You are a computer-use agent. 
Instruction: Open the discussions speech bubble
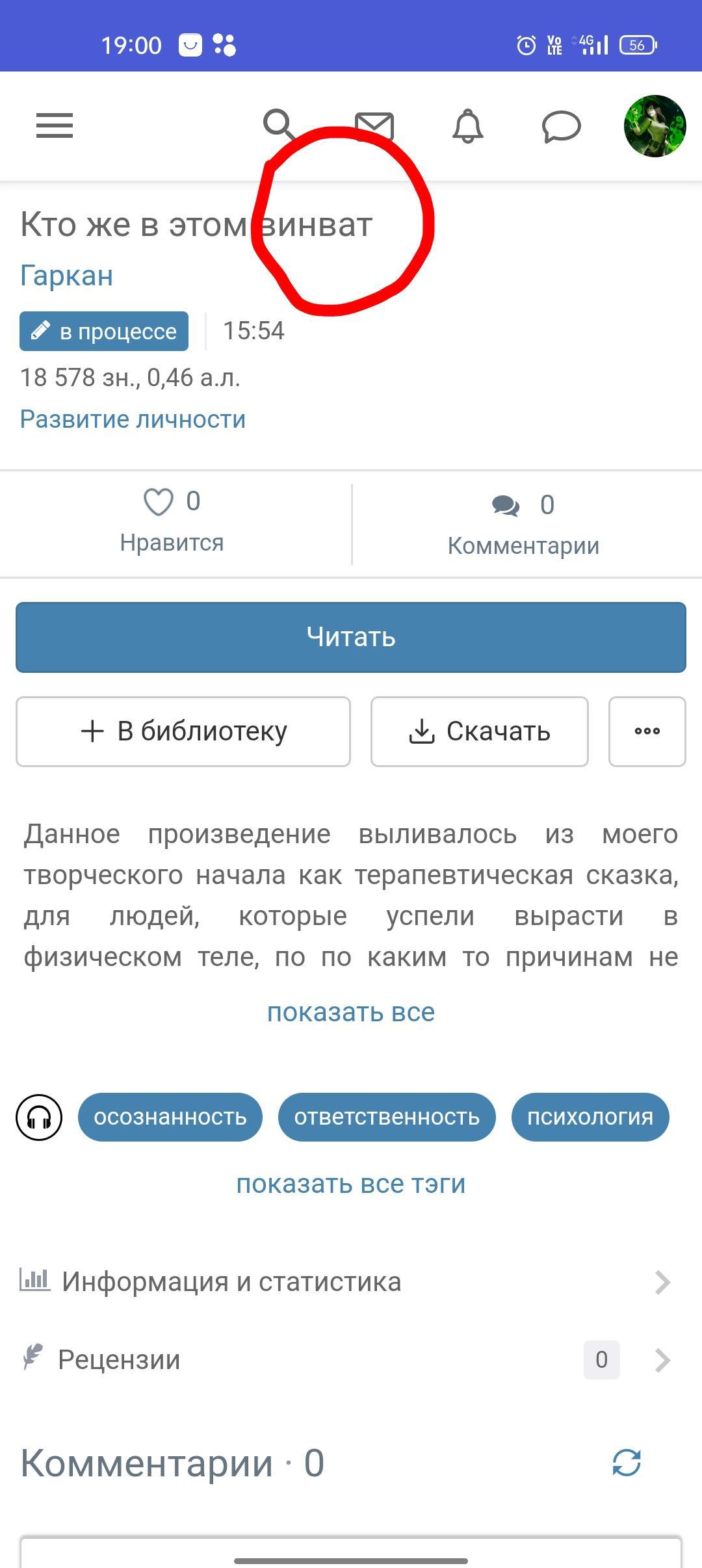(x=561, y=125)
